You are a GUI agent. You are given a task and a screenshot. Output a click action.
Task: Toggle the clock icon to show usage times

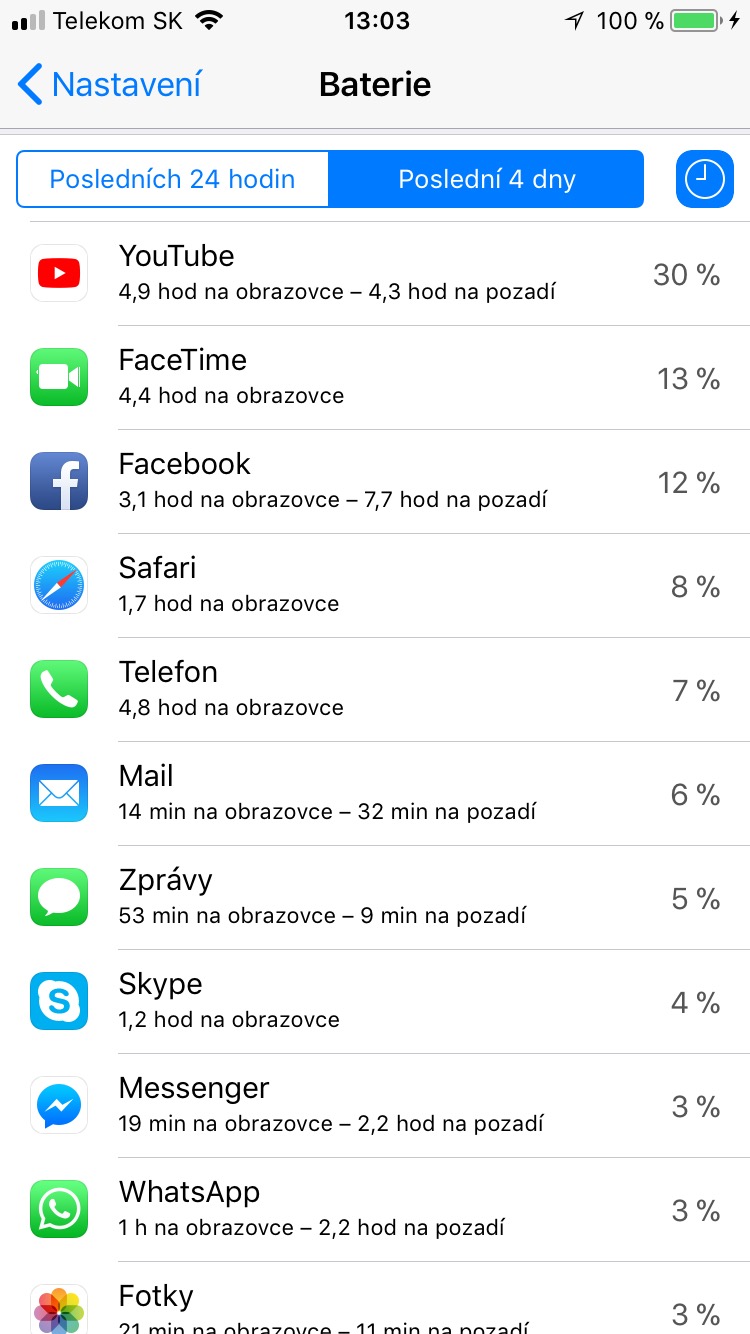pos(704,178)
